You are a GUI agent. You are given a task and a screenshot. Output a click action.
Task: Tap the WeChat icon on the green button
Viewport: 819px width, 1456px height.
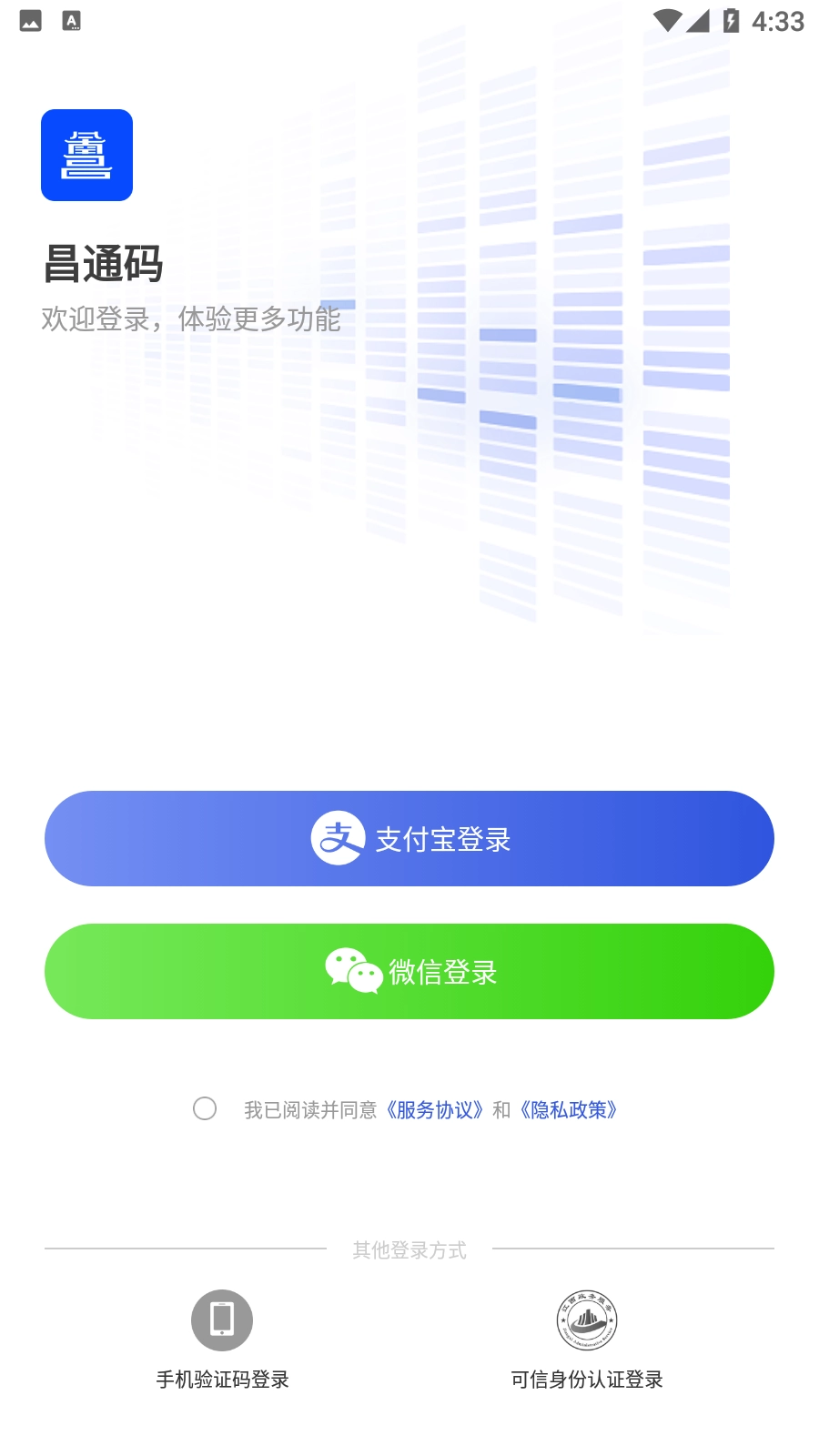[350, 971]
